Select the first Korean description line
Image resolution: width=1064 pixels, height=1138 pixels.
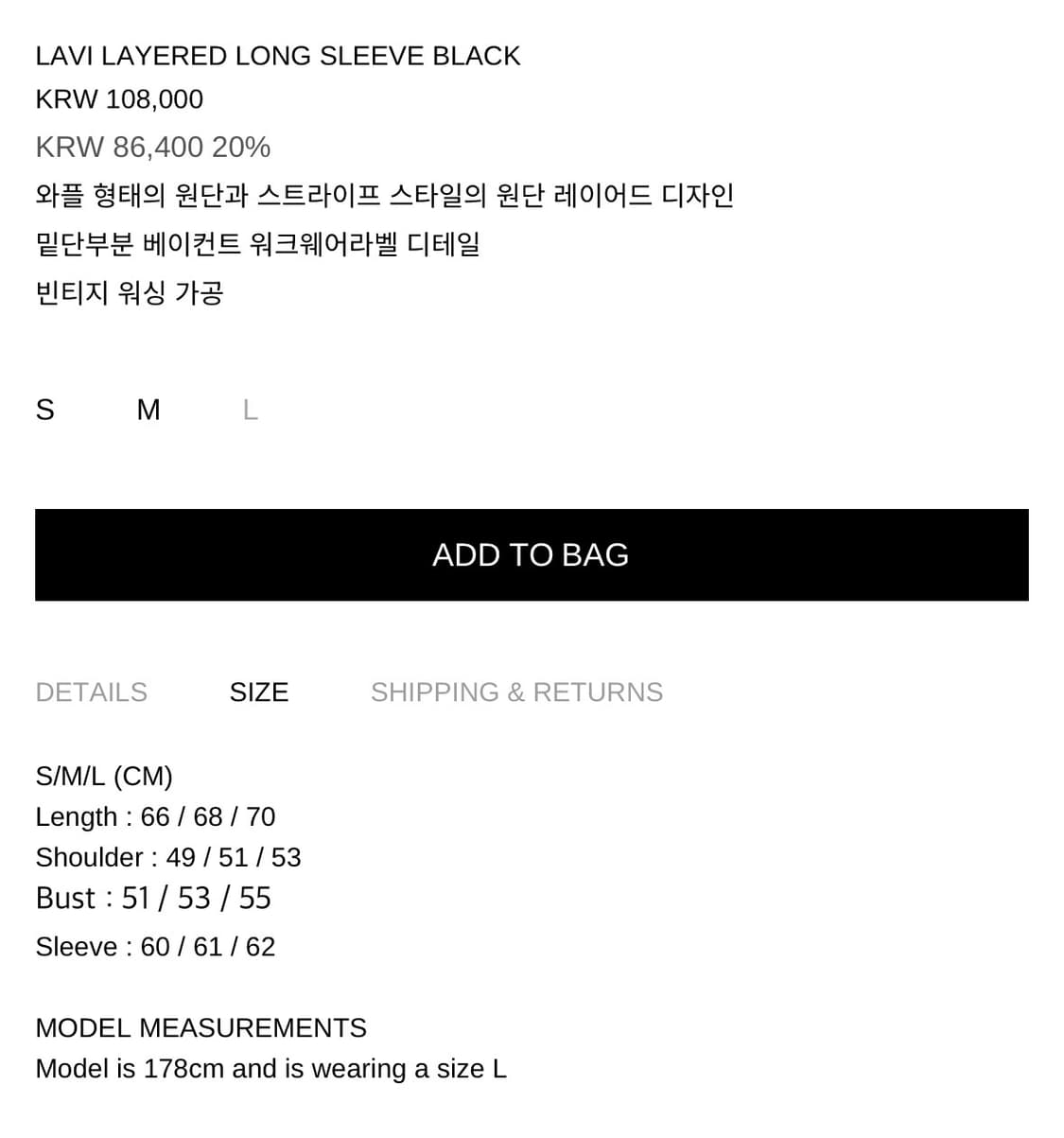tap(387, 194)
